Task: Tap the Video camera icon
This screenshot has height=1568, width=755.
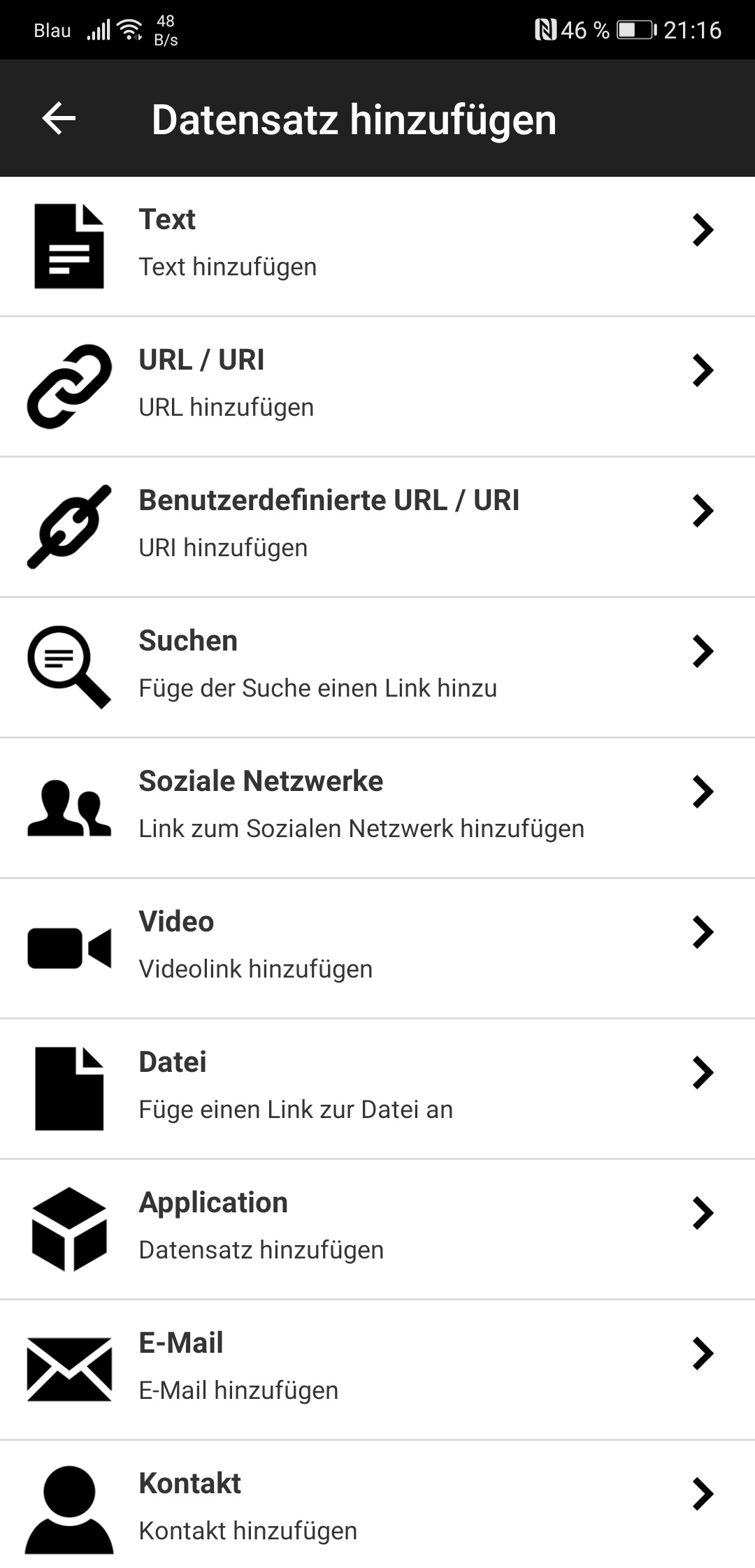Action: pyautogui.click(x=66, y=947)
